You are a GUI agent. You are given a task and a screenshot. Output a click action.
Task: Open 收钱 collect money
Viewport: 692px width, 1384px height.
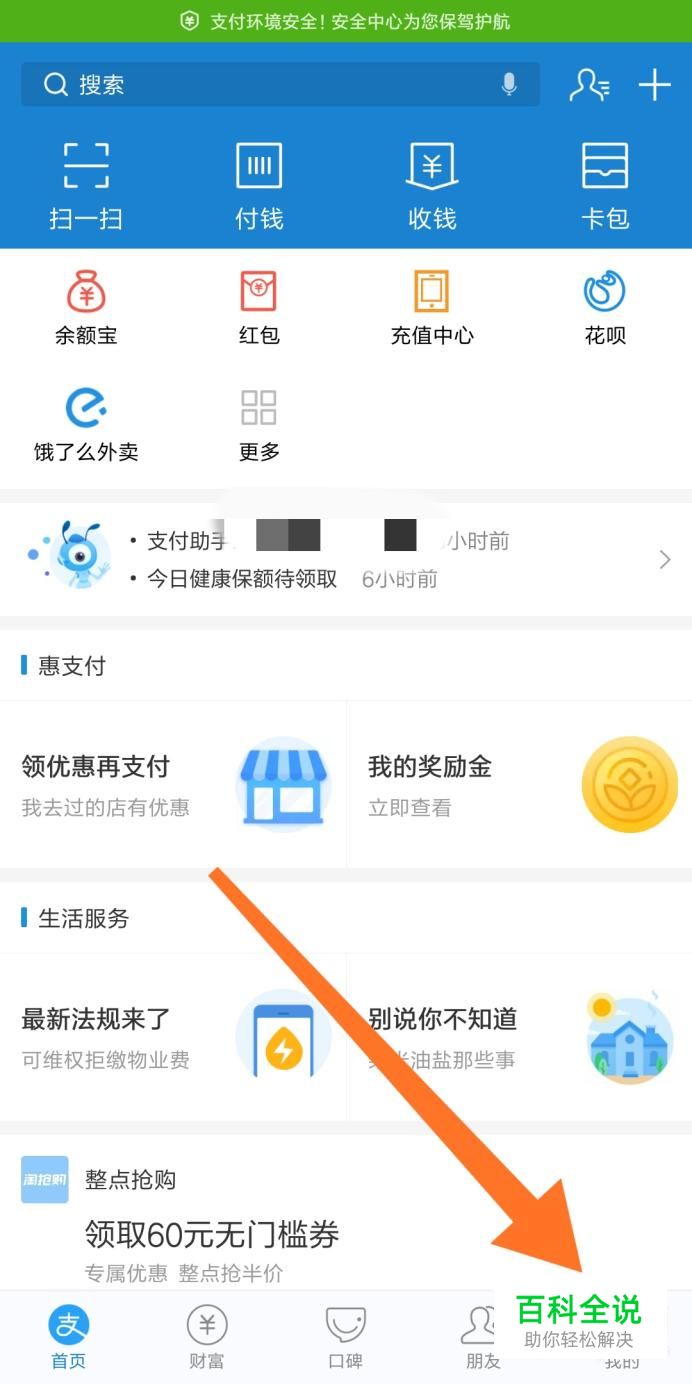pyautogui.click(x=432, y=187)
